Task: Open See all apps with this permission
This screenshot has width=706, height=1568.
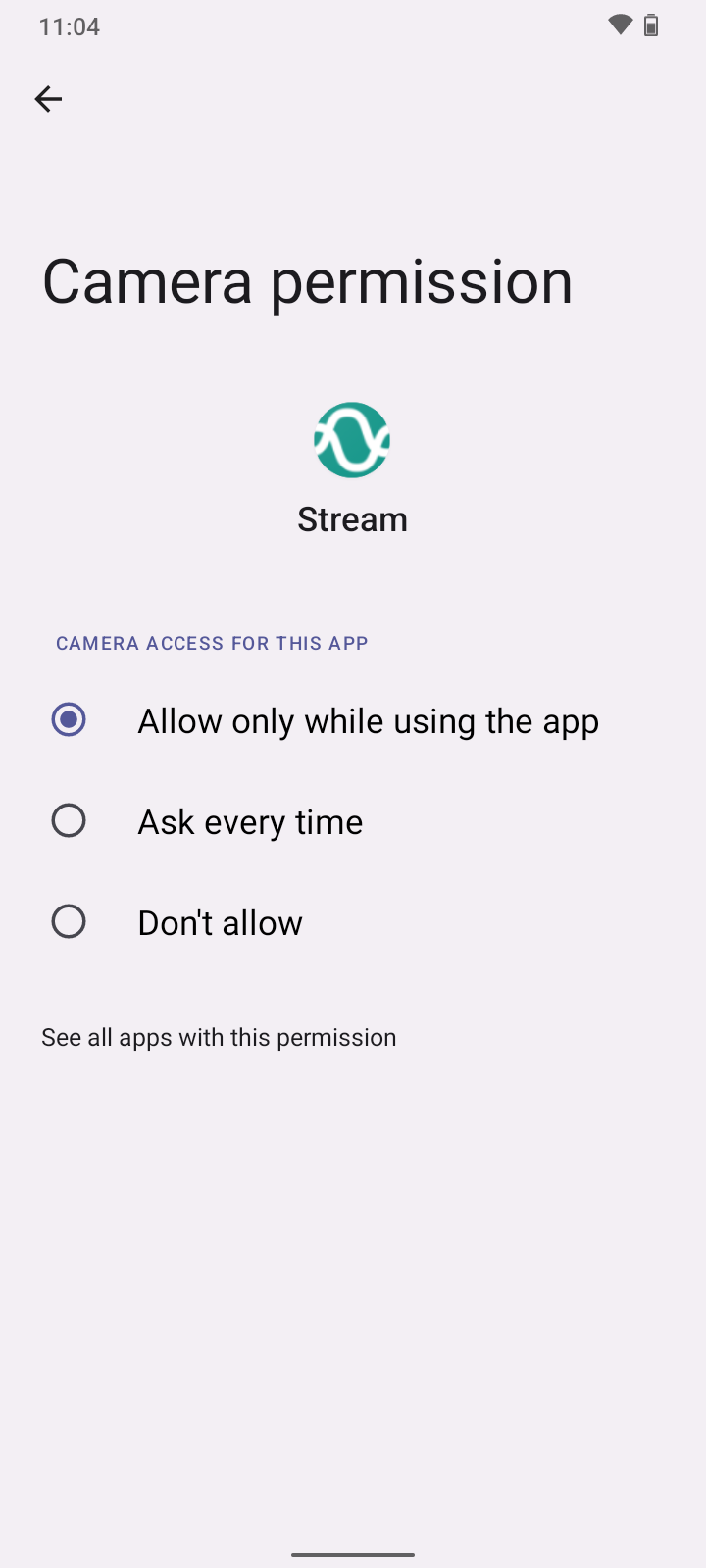Action: coord(219,1037)
